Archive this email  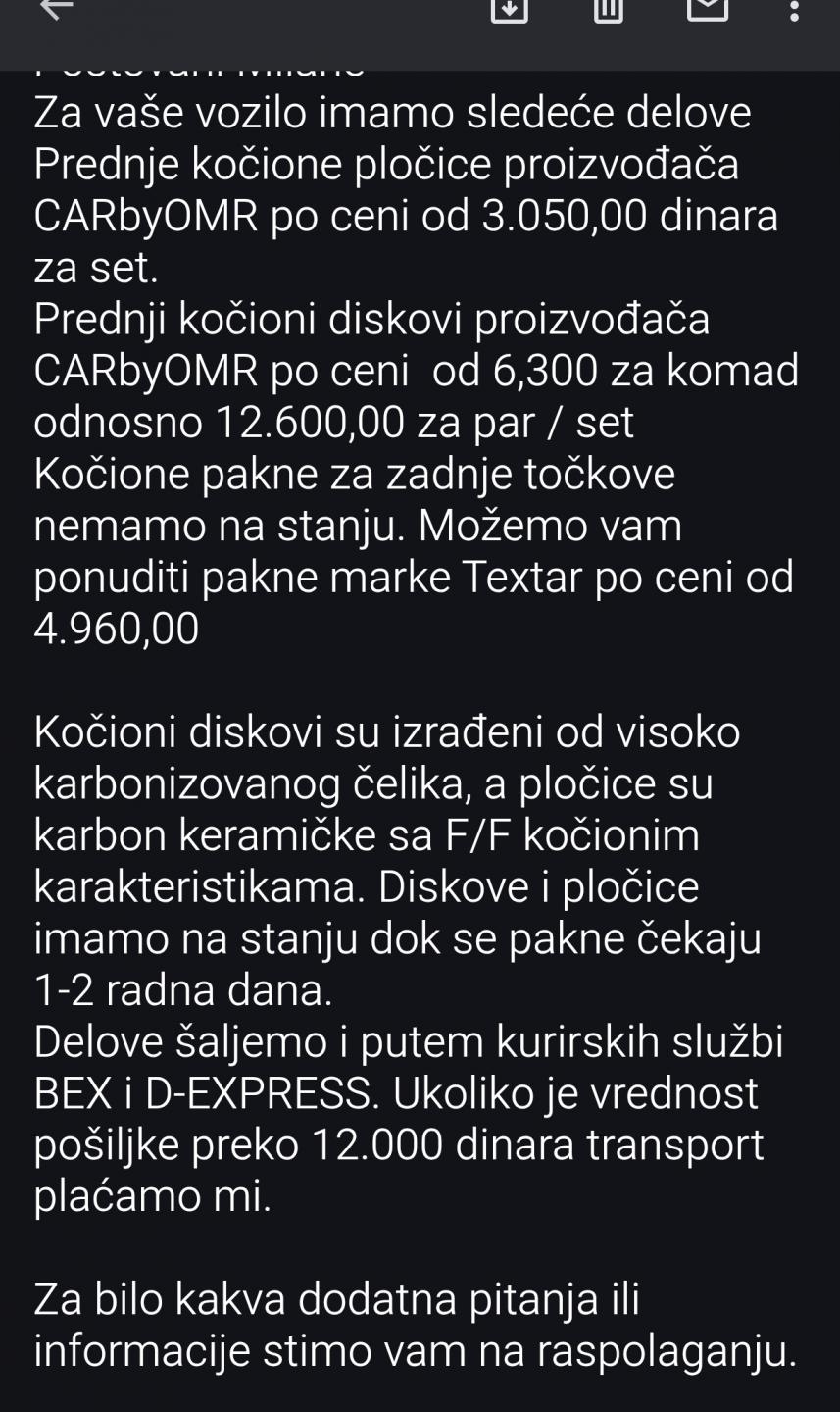509,10
